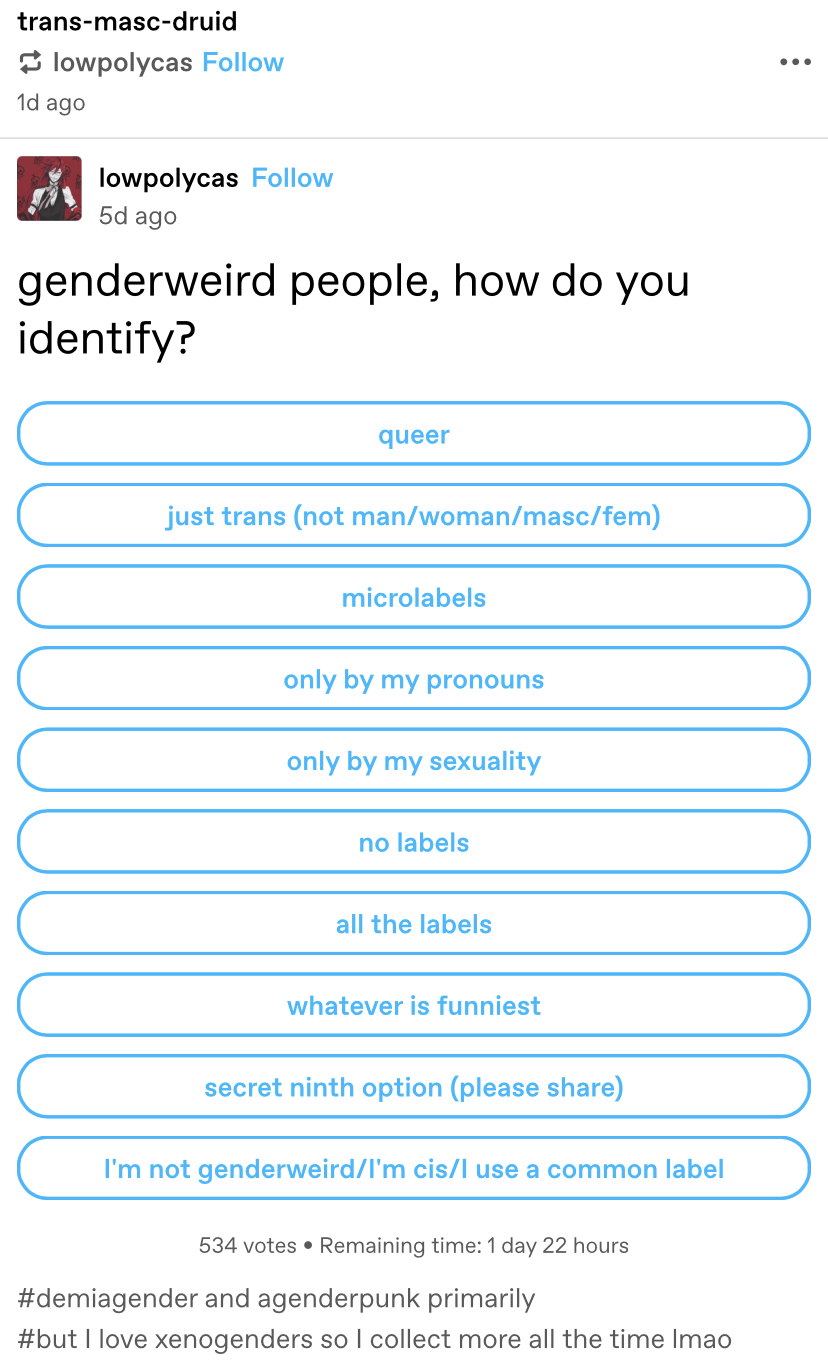The image size is (828, 1367).
Task: Vote for just trans option
Action: click(x=414, y=516)
